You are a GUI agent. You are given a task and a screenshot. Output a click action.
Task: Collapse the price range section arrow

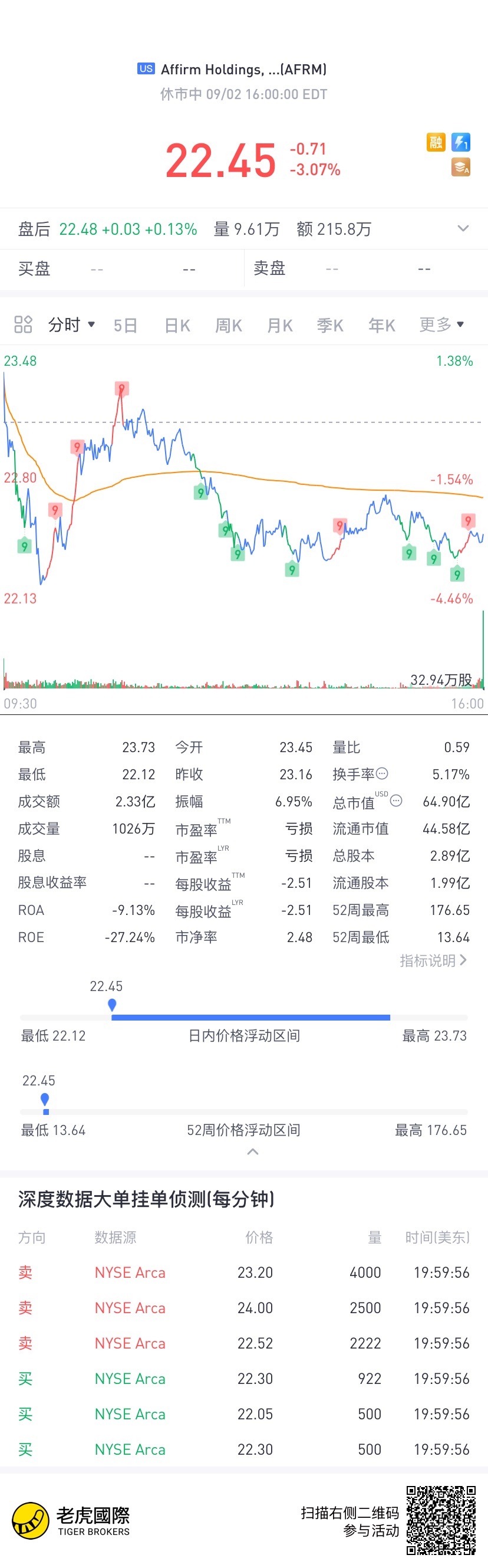tap(253, 1151)
